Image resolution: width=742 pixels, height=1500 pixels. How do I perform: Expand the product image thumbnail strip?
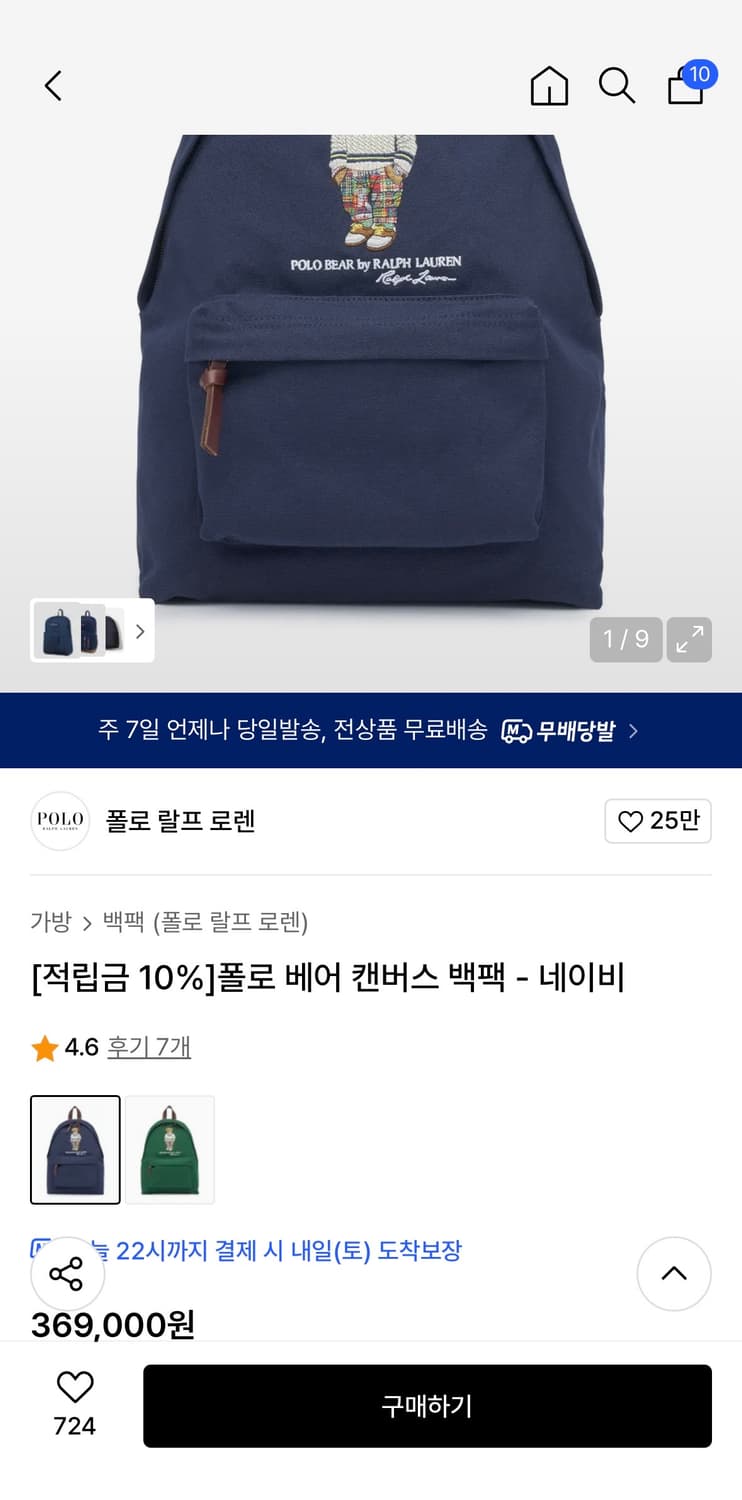click(140, 631)
